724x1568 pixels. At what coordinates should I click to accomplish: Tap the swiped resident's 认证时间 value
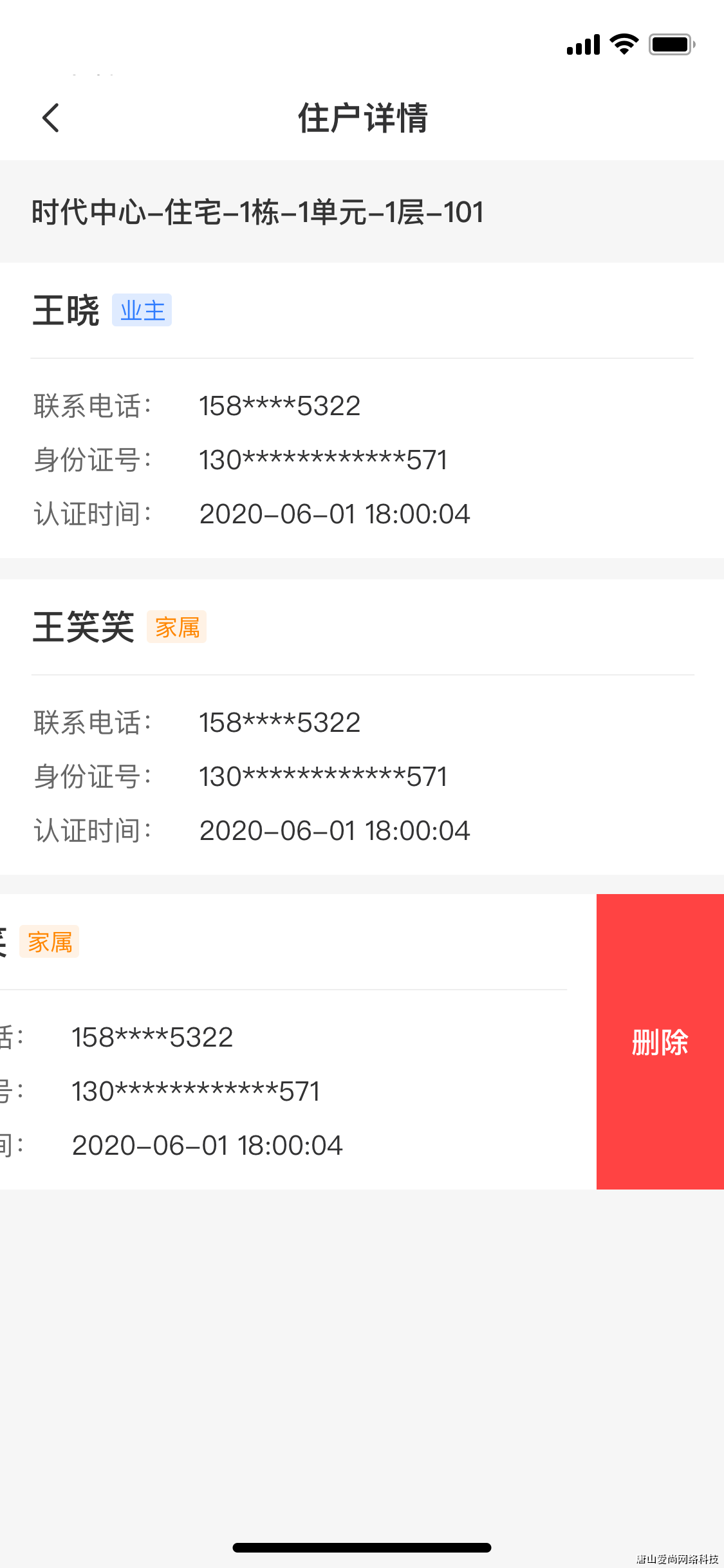207,1145
